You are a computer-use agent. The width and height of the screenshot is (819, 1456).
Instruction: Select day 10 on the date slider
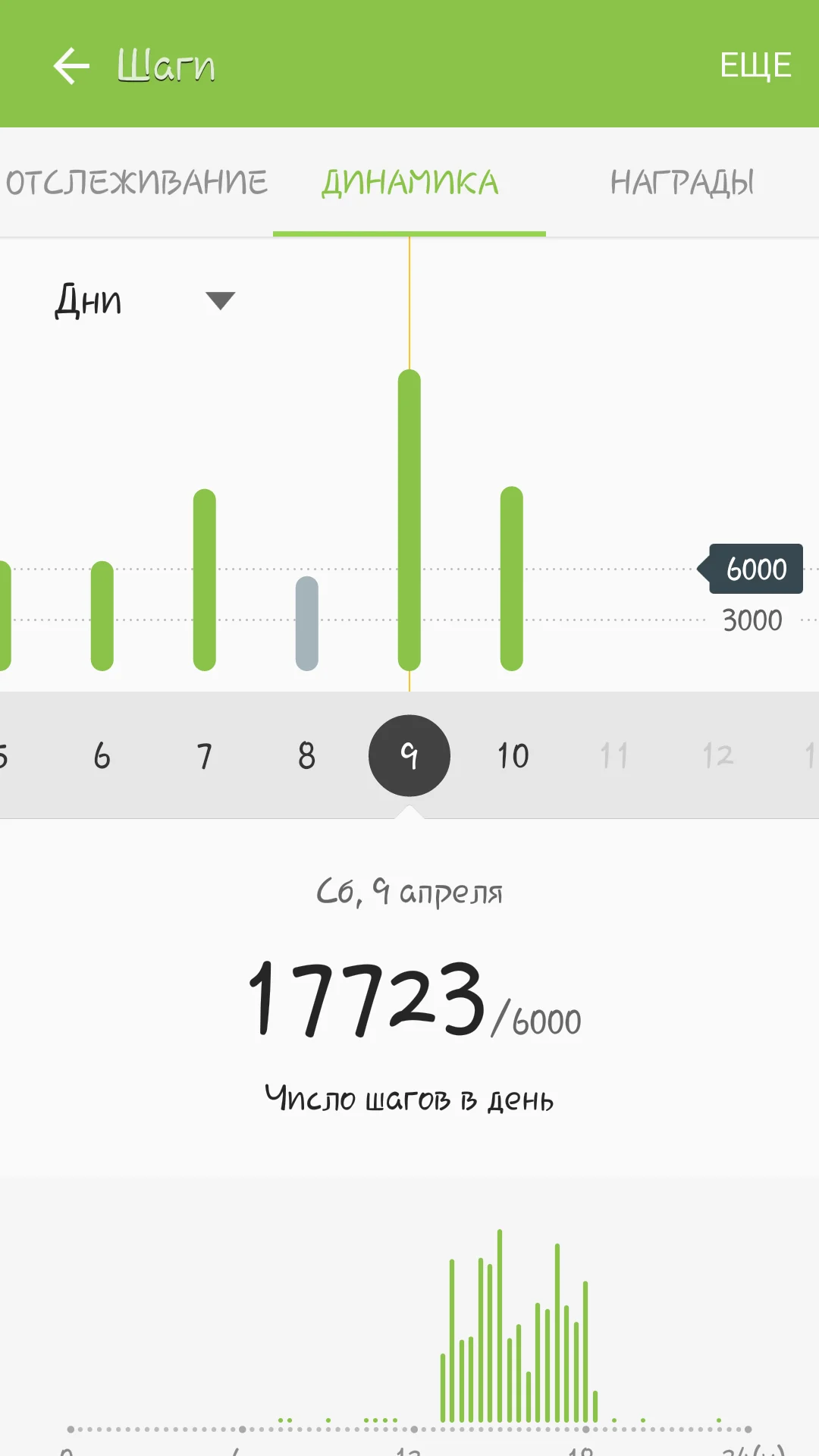(x=512, y=755)
